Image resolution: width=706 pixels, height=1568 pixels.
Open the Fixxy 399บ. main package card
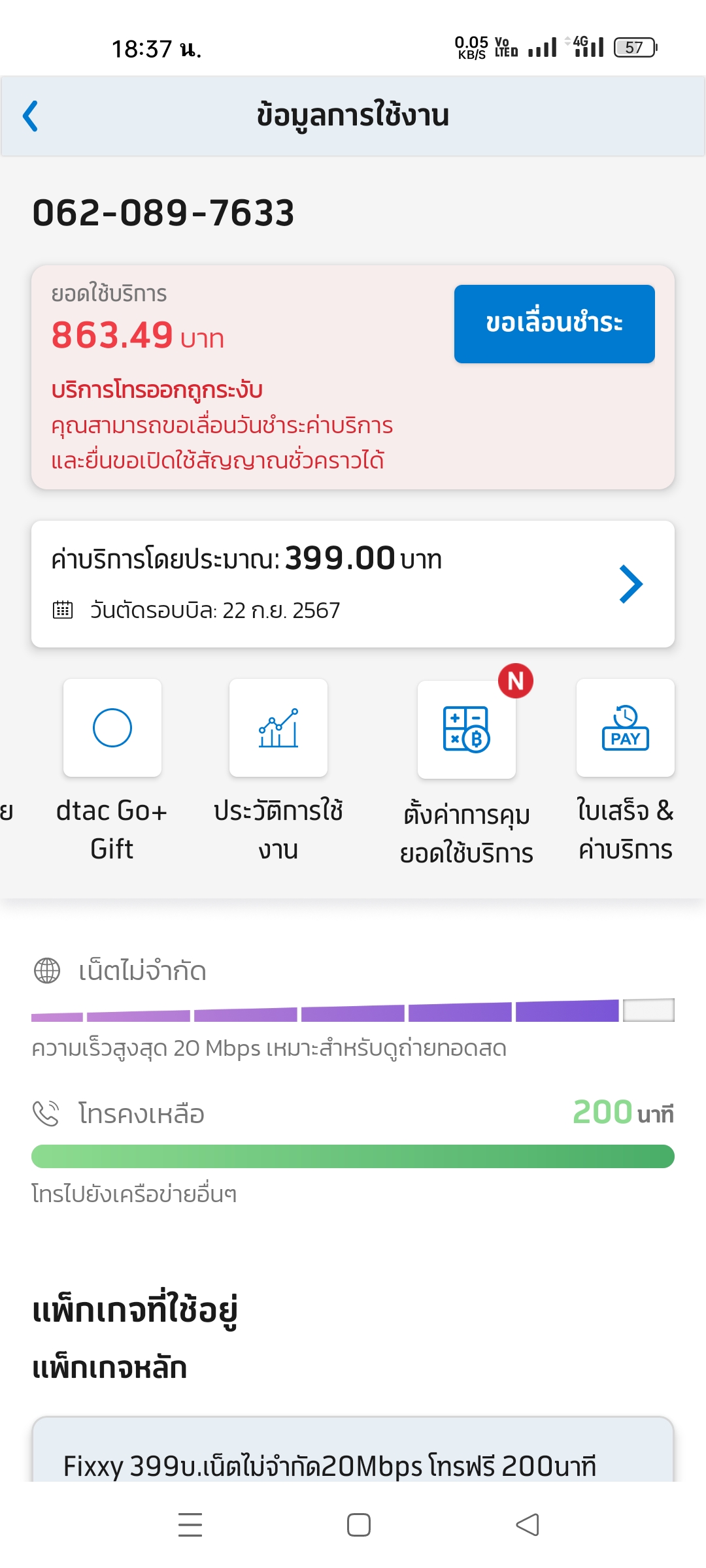pos(353,1457)
